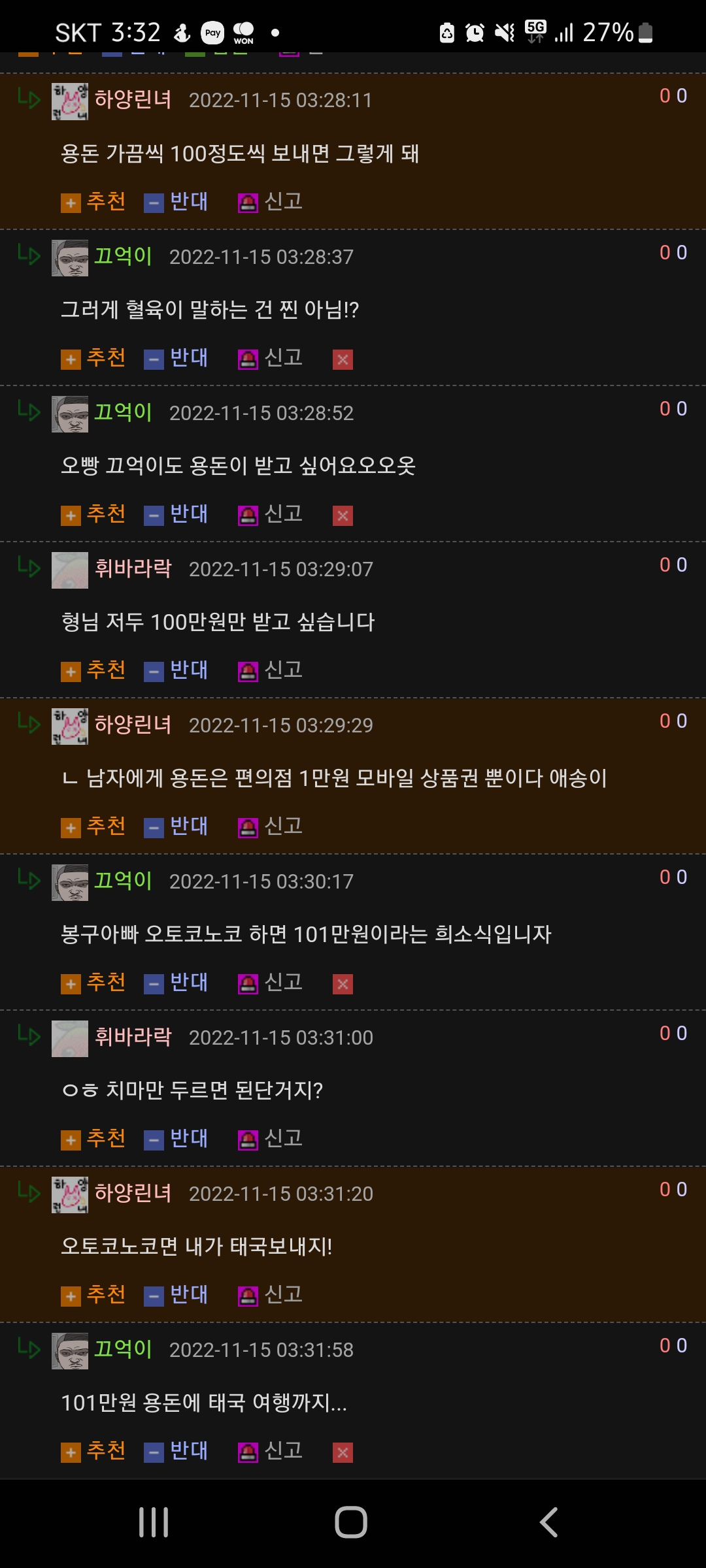The height and width of the screenshot is (1568, 706).
Task: Report (신고) the 03:31:00 comment by 휘바라락
Action: 270,1139
